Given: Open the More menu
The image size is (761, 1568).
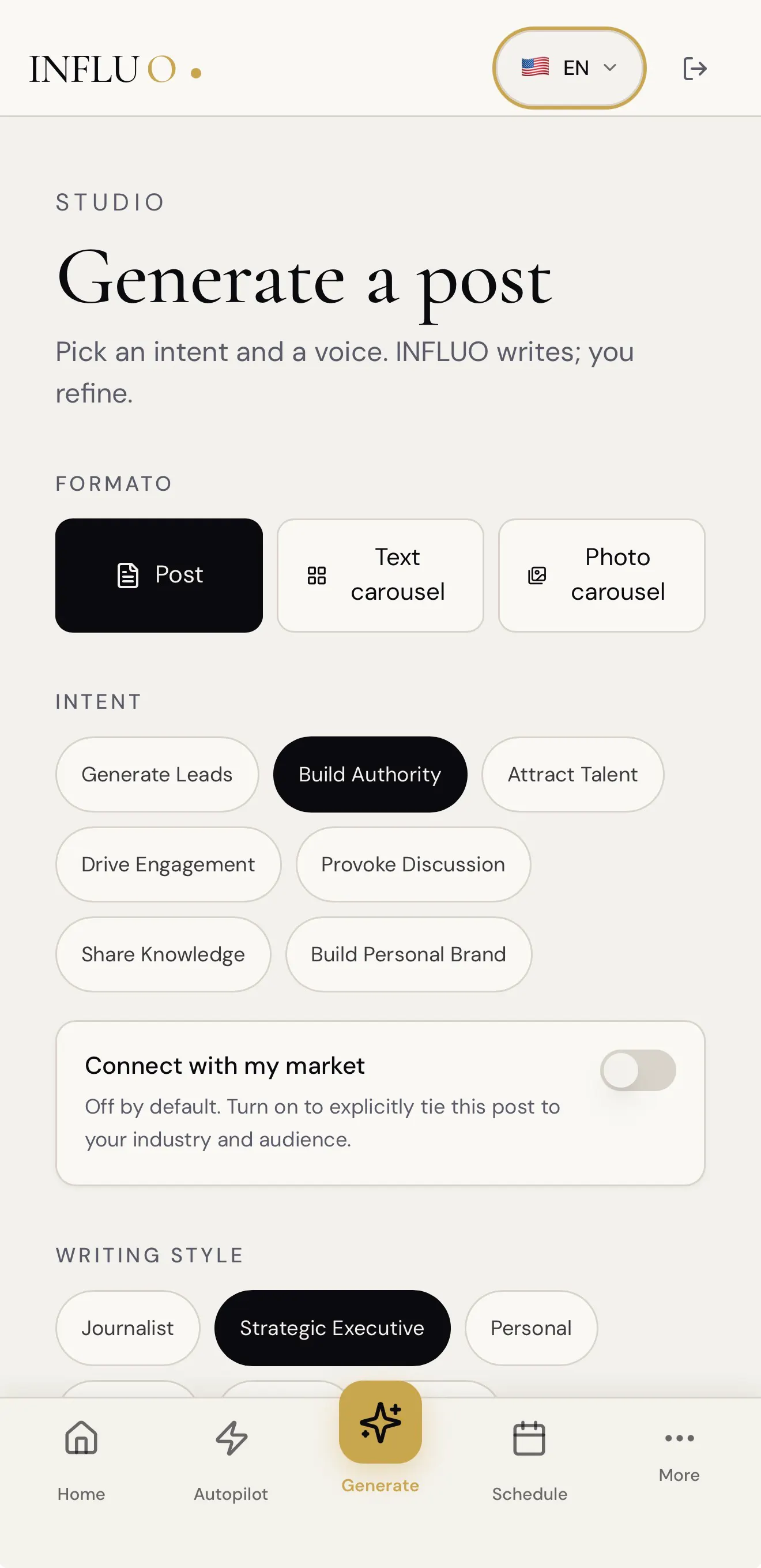Looking at the screenshot, I should 680,1455.
